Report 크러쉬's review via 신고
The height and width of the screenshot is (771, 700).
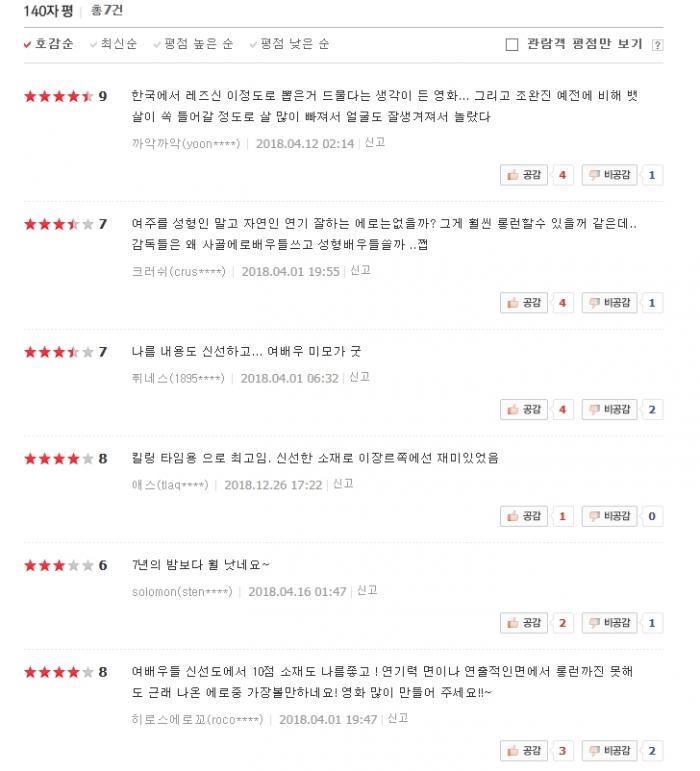click(x=360, y=270)
